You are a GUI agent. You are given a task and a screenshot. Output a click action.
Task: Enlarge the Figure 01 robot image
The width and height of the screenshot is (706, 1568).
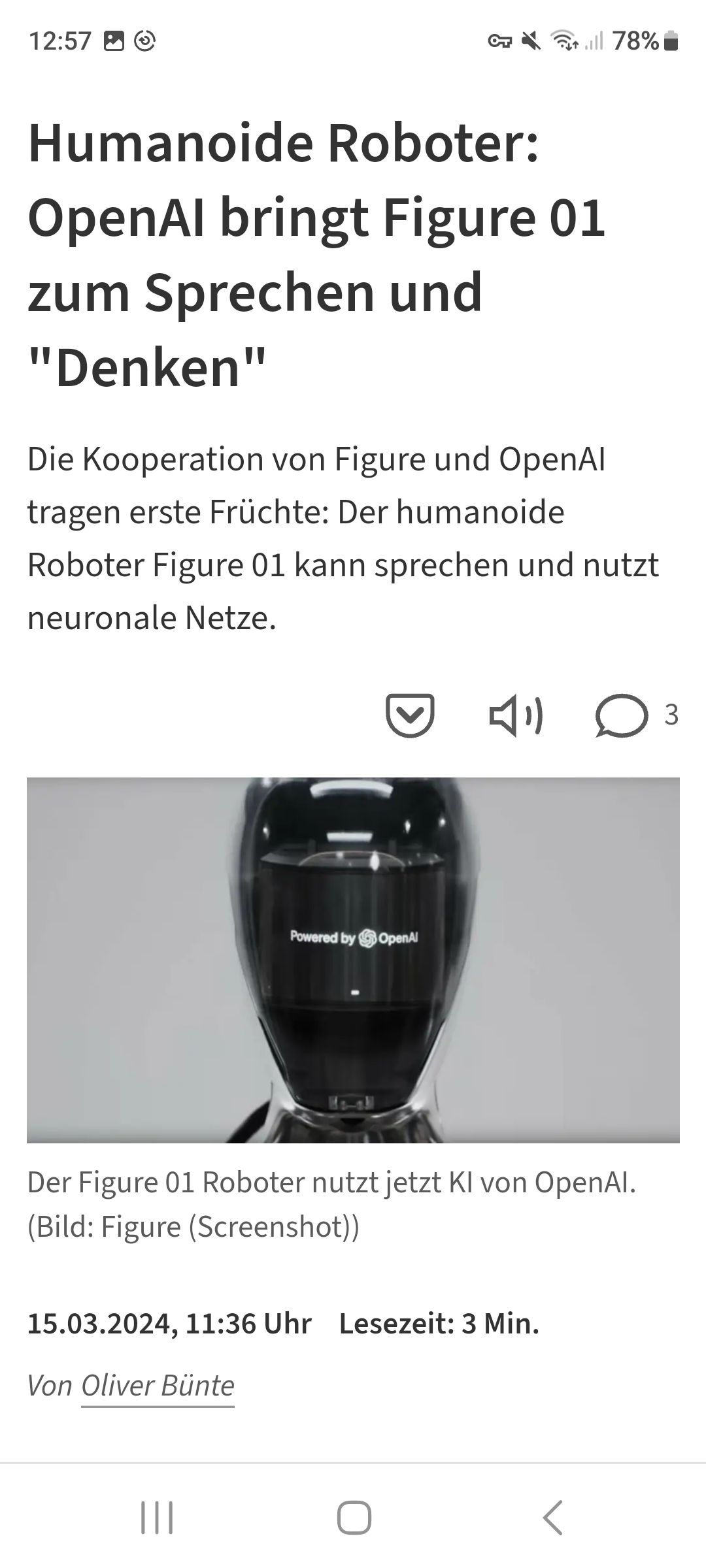click(353, 960)
